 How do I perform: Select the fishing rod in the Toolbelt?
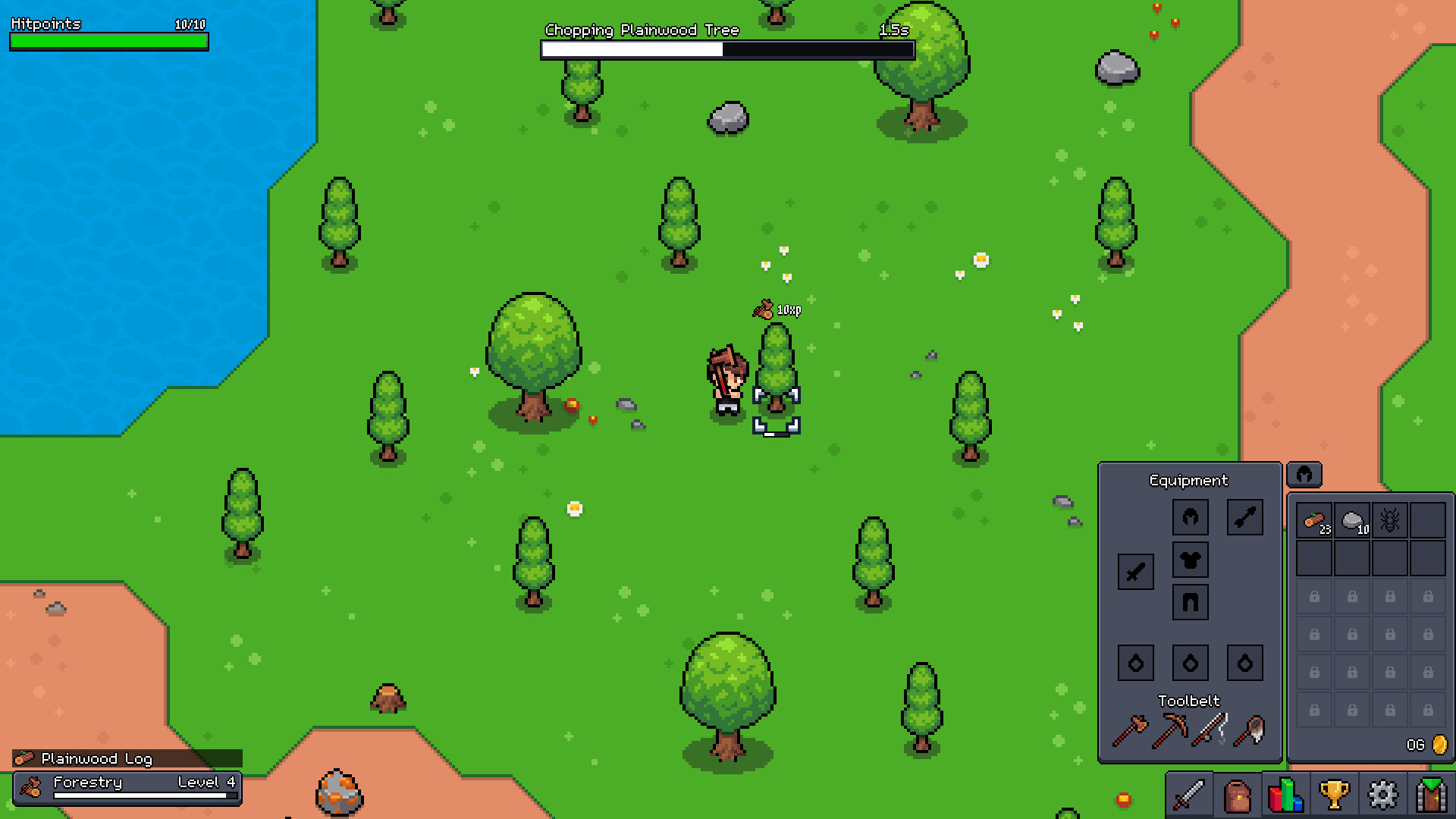click(1210, 730)
